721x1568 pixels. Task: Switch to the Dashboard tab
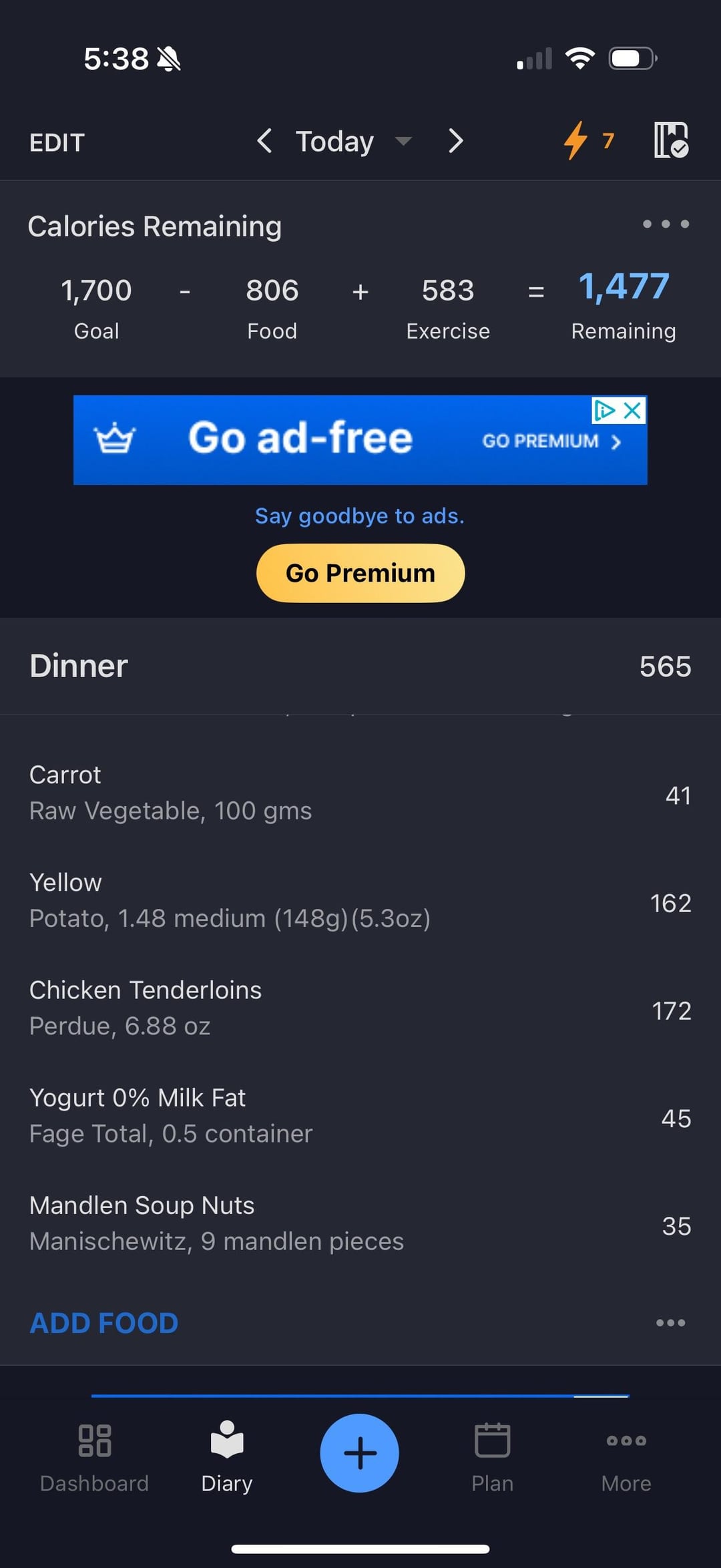[x=94, y=1458]
